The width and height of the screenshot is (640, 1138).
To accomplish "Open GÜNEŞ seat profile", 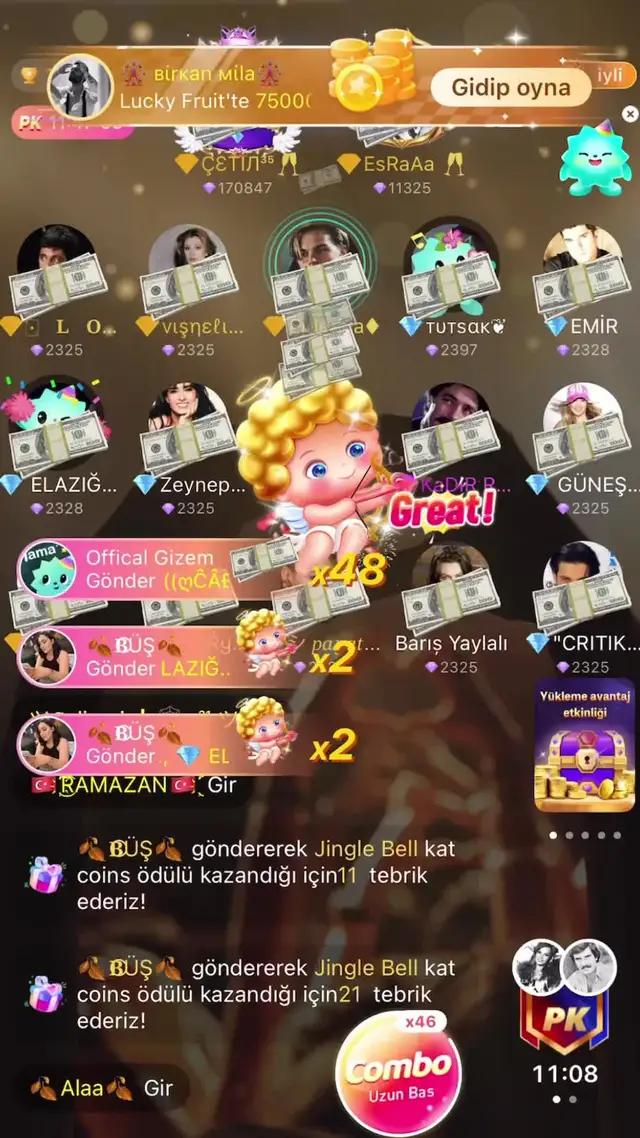I will [582, 420].
